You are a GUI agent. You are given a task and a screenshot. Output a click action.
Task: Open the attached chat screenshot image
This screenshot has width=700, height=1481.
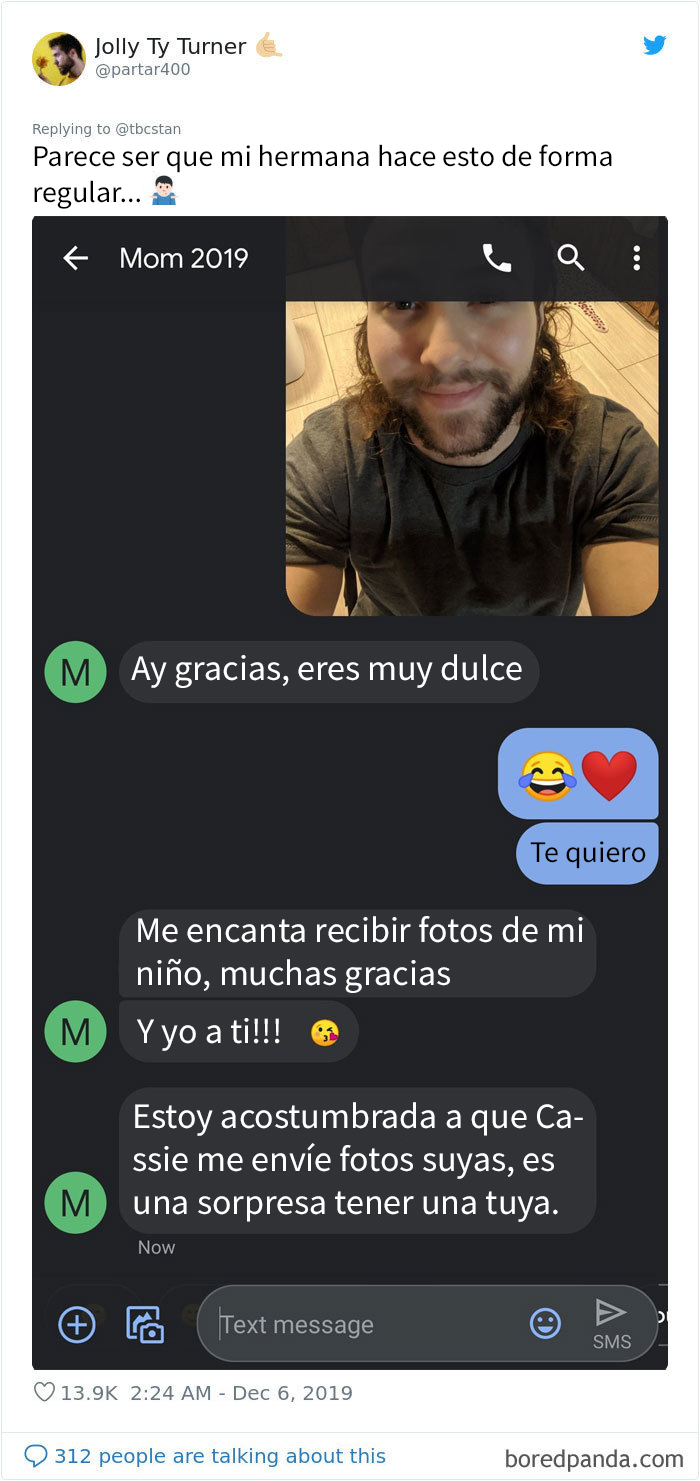pyautogui.click(x=350, y=792)
